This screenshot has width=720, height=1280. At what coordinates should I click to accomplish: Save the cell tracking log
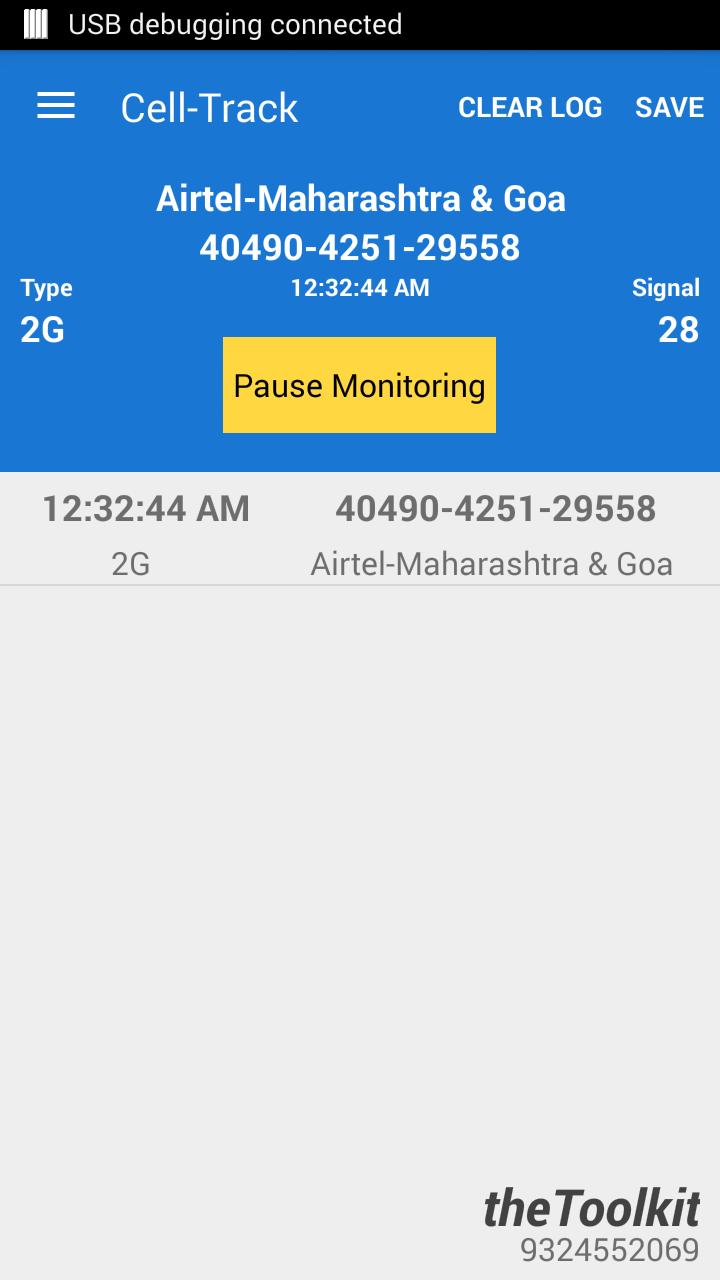point(669,108)
